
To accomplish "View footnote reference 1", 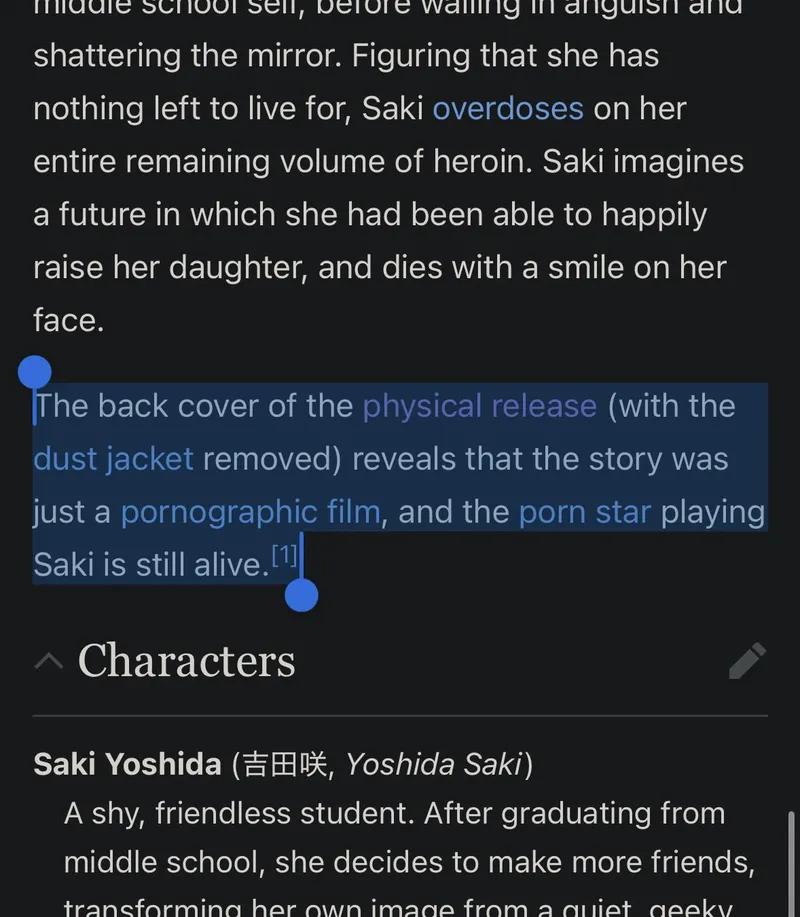I will 285,556.
